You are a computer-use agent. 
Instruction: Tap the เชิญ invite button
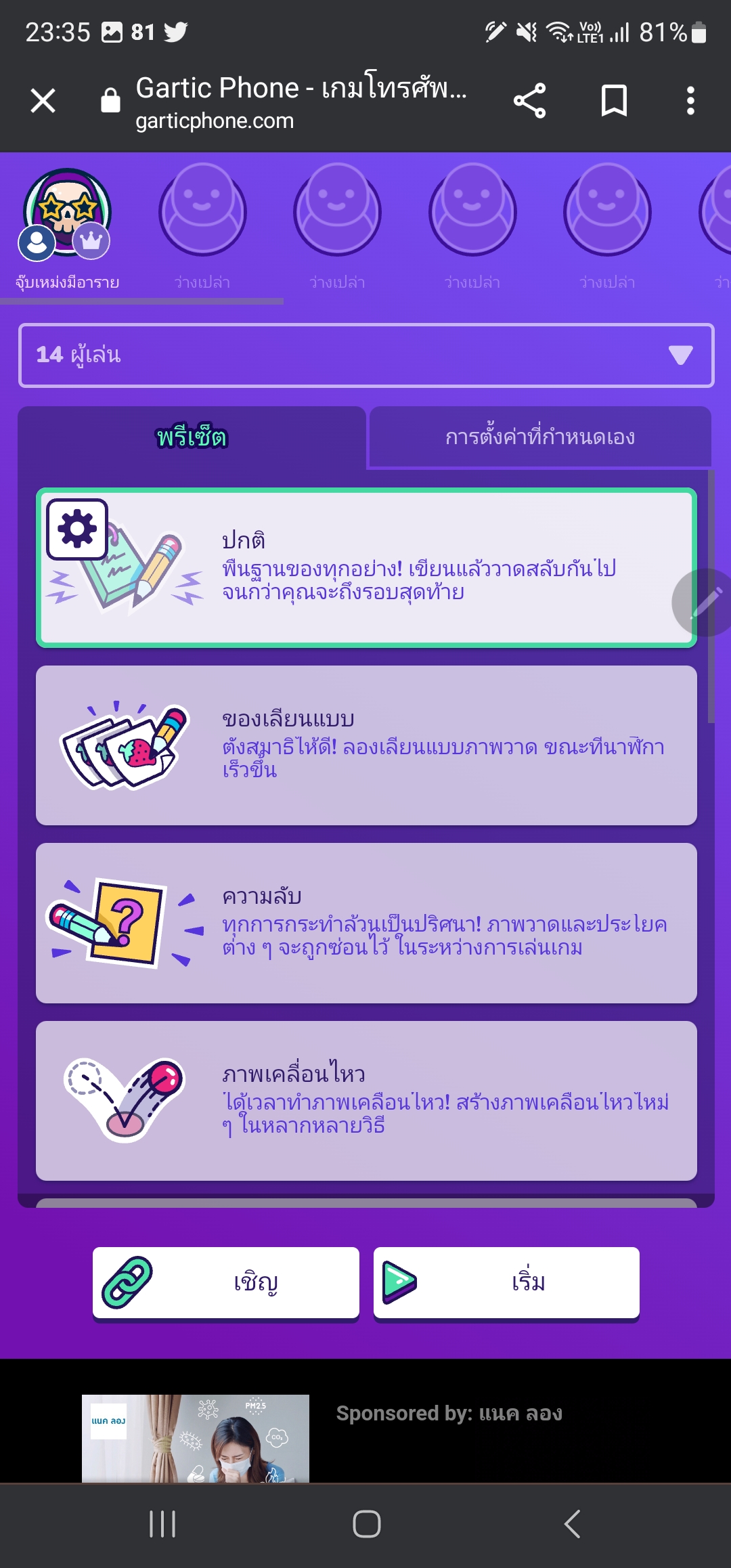click(x=226, y=1282)
